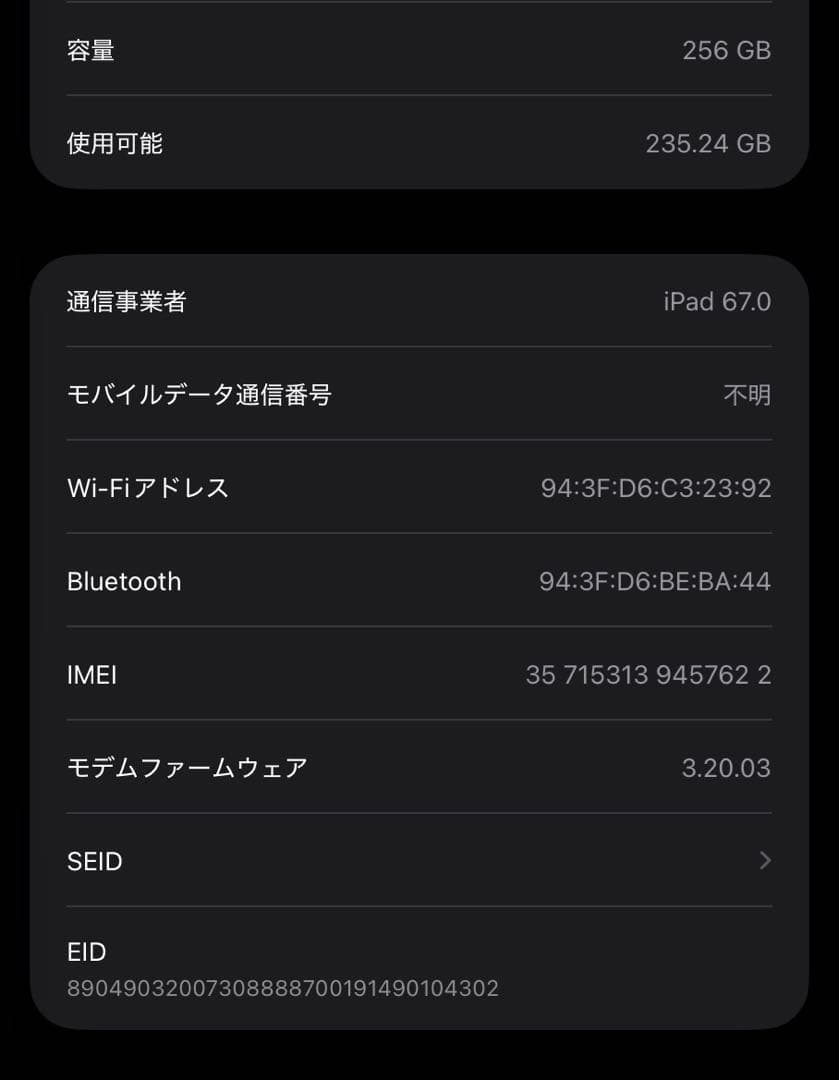
Task: Tap the EID number string
Action: [283, 988]
